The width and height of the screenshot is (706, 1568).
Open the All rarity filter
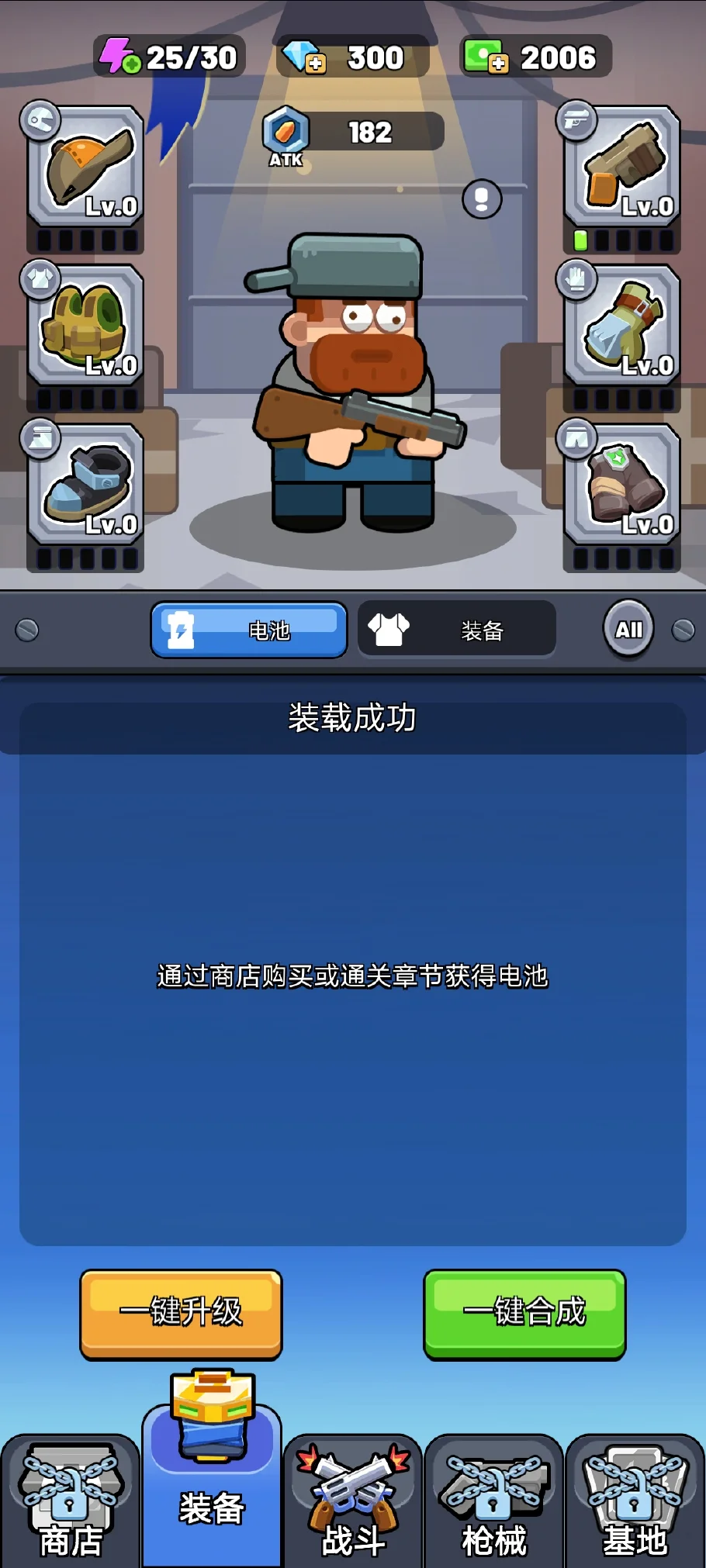click(x=628, y=629)
